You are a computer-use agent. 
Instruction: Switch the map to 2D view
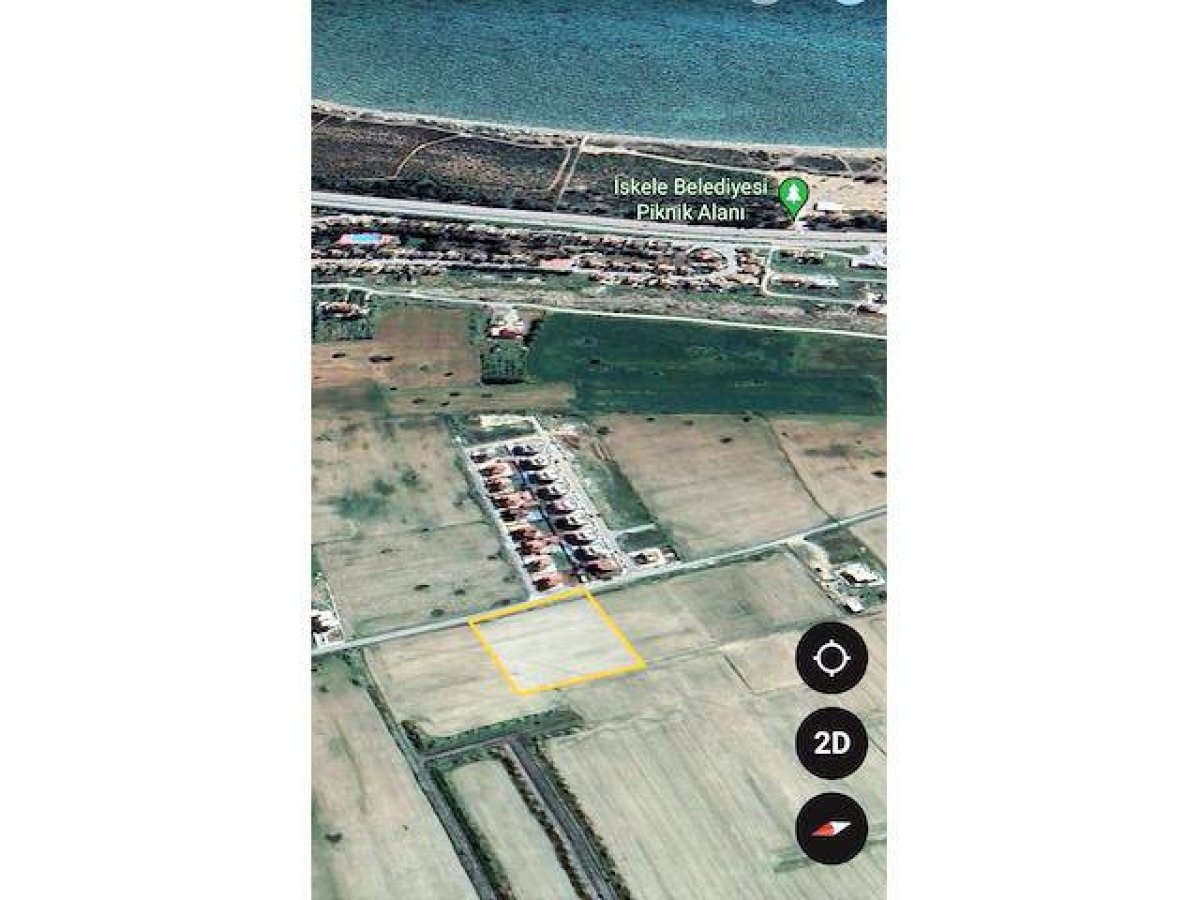coord(831,743)
